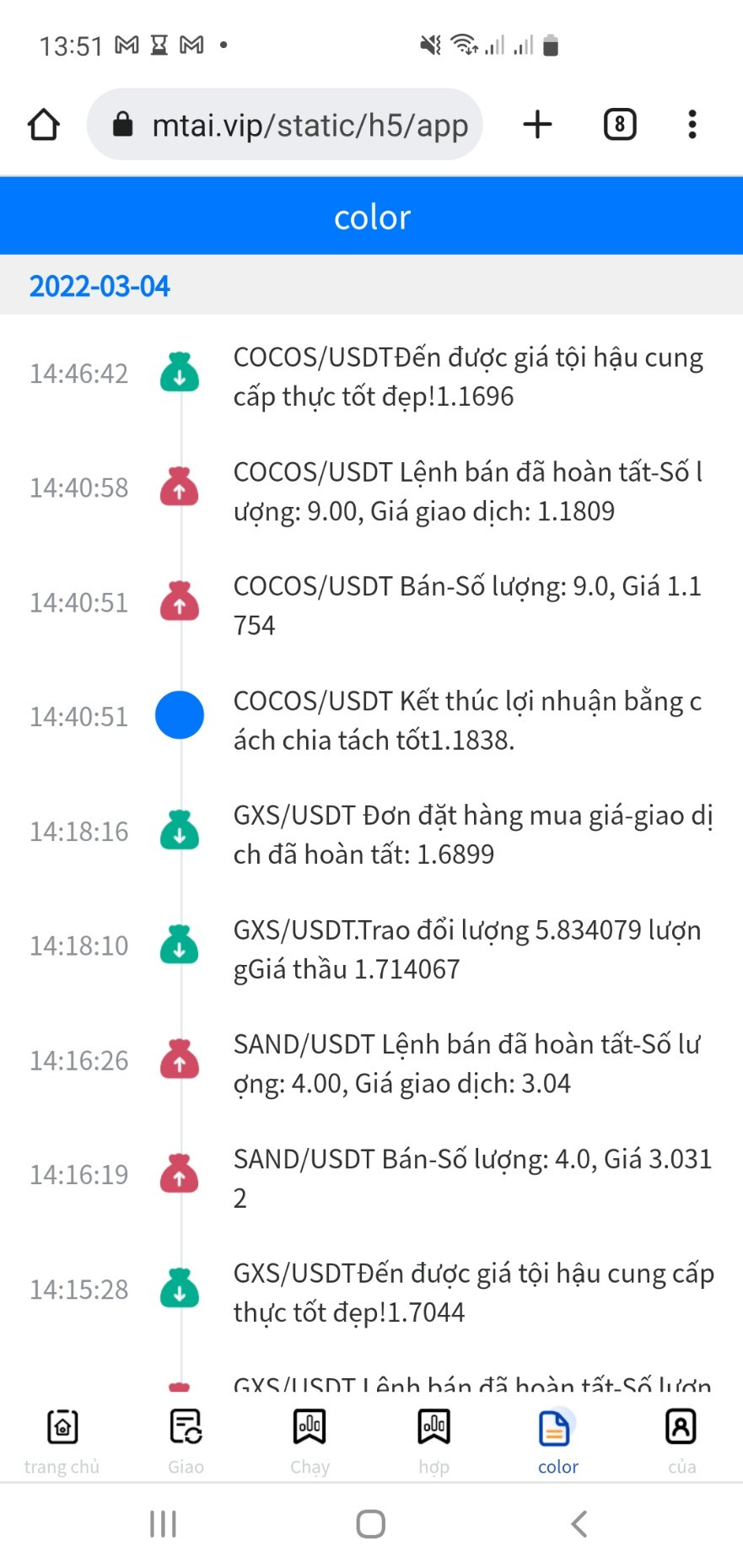Viewport: 743px width, 1568px height.
Task: Switch to the hợp tab
Action: tap(433, 1440)
